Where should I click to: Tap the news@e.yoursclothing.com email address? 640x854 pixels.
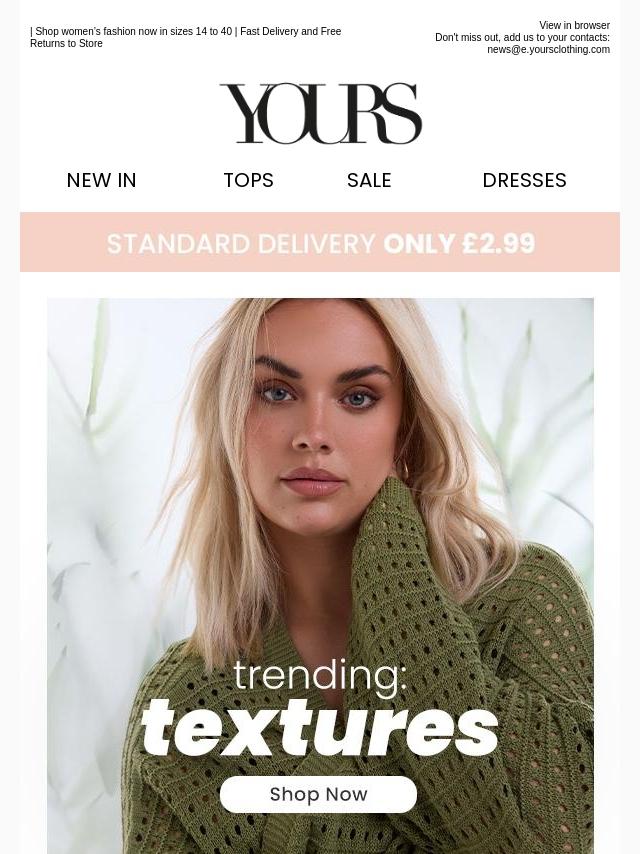pos(548,50)
